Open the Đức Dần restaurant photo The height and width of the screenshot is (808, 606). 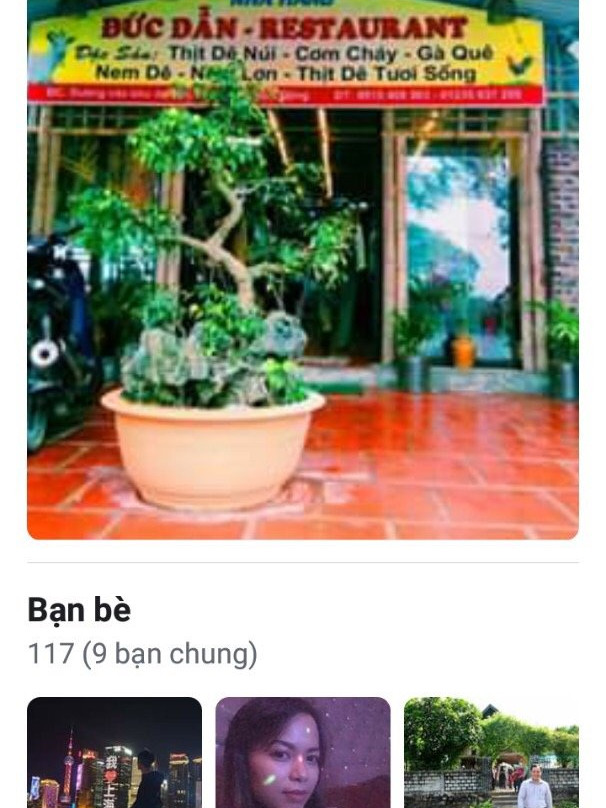click(x=302, y=270)
